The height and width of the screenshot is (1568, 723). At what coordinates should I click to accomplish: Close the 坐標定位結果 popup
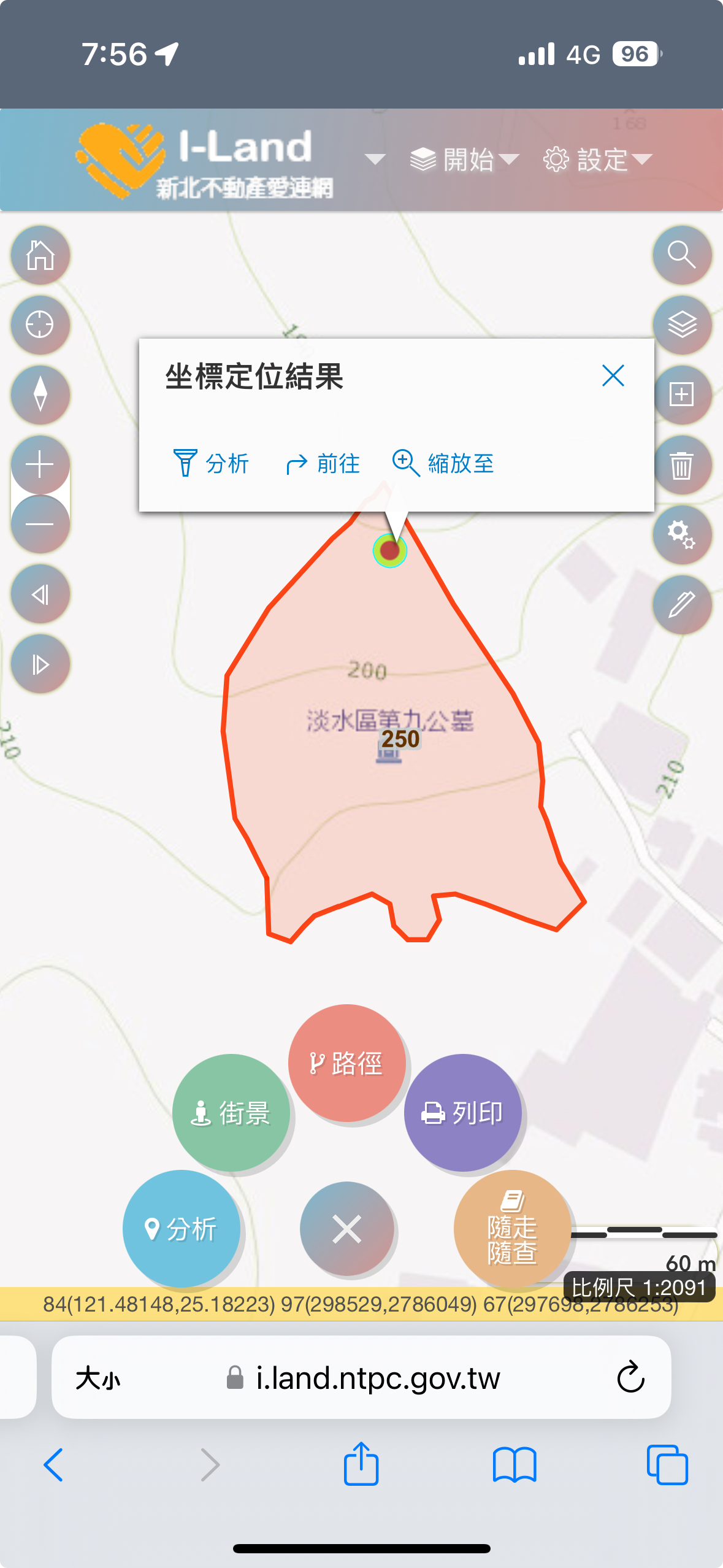pos(613,375)
